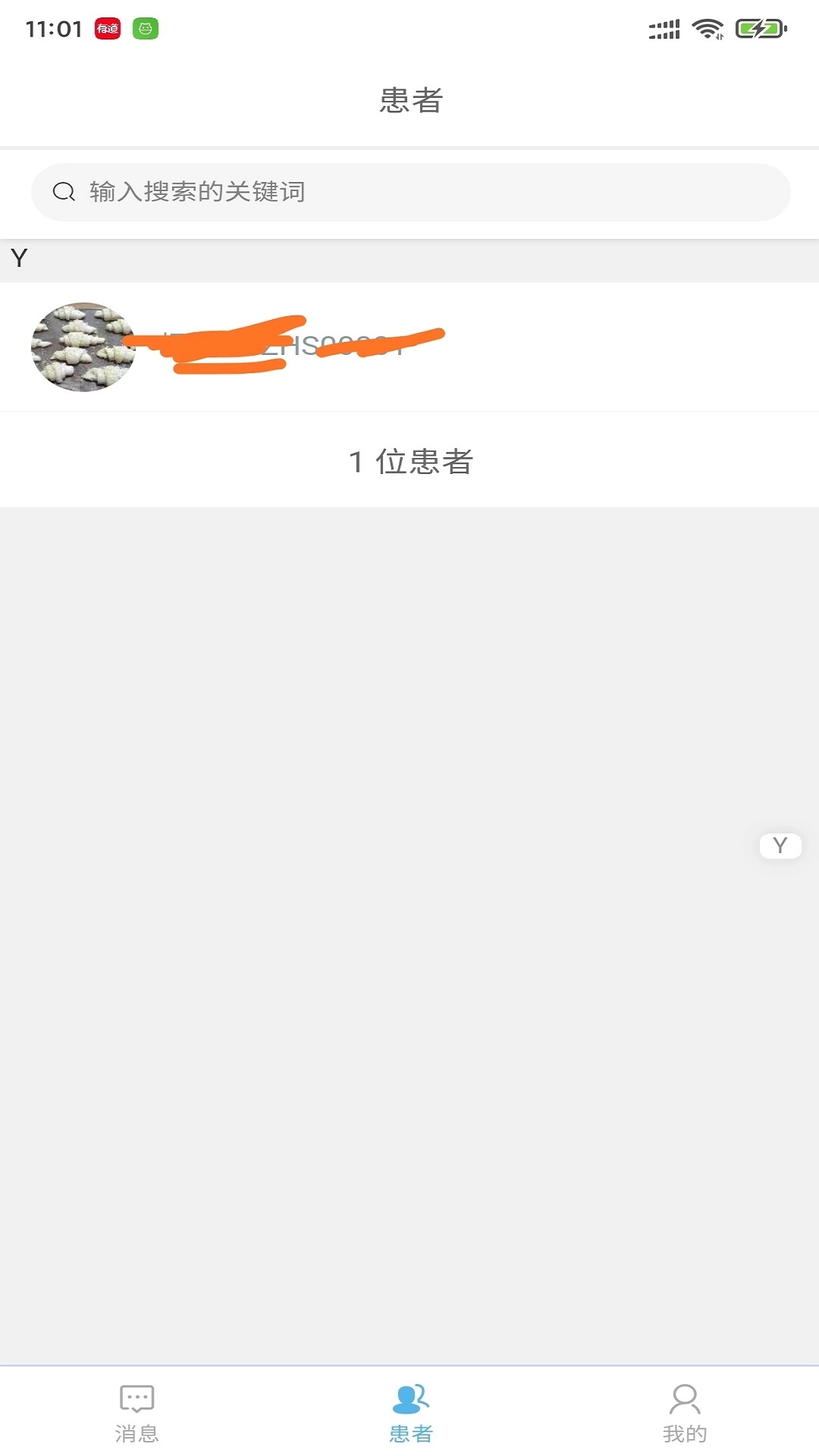Click the green app notification icon
The width and height of the screenshot is (819, 1456).
146,27
